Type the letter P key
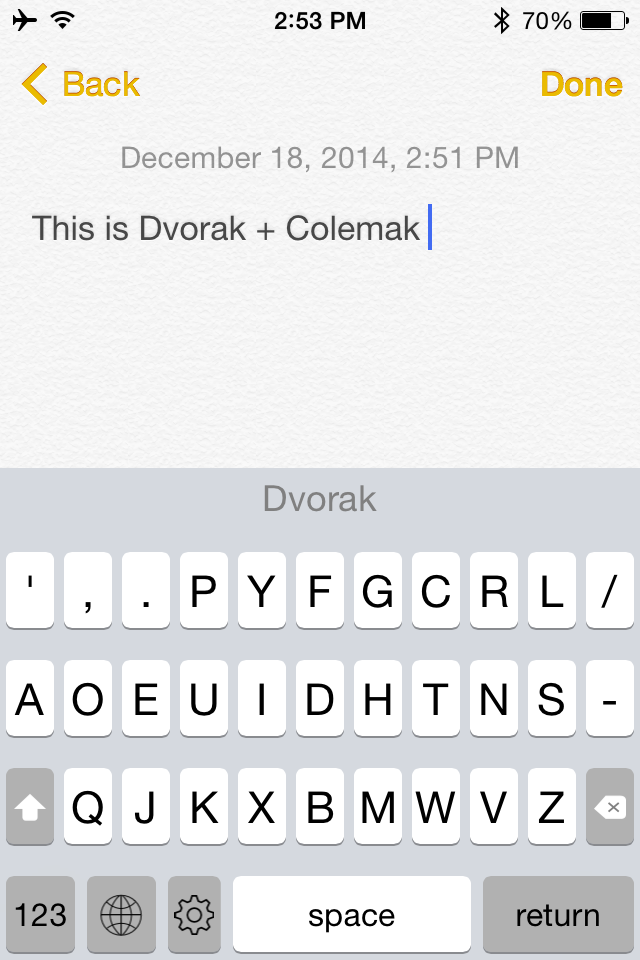This screenshot has width=640, height=960. click(204, 593)
